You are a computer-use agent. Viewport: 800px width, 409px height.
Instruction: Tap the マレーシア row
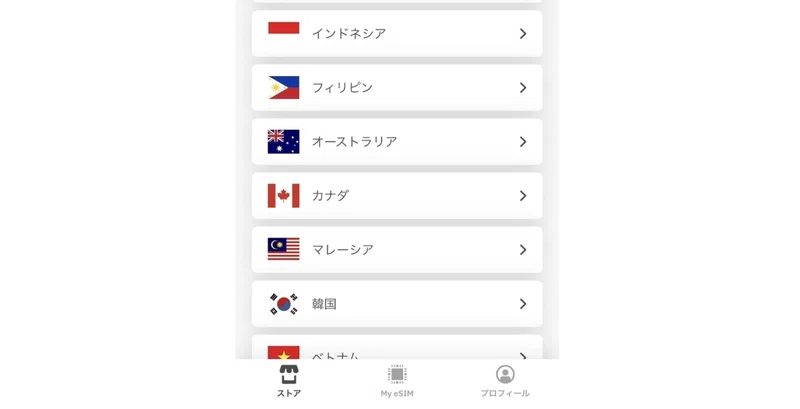[x=396, y=250]
